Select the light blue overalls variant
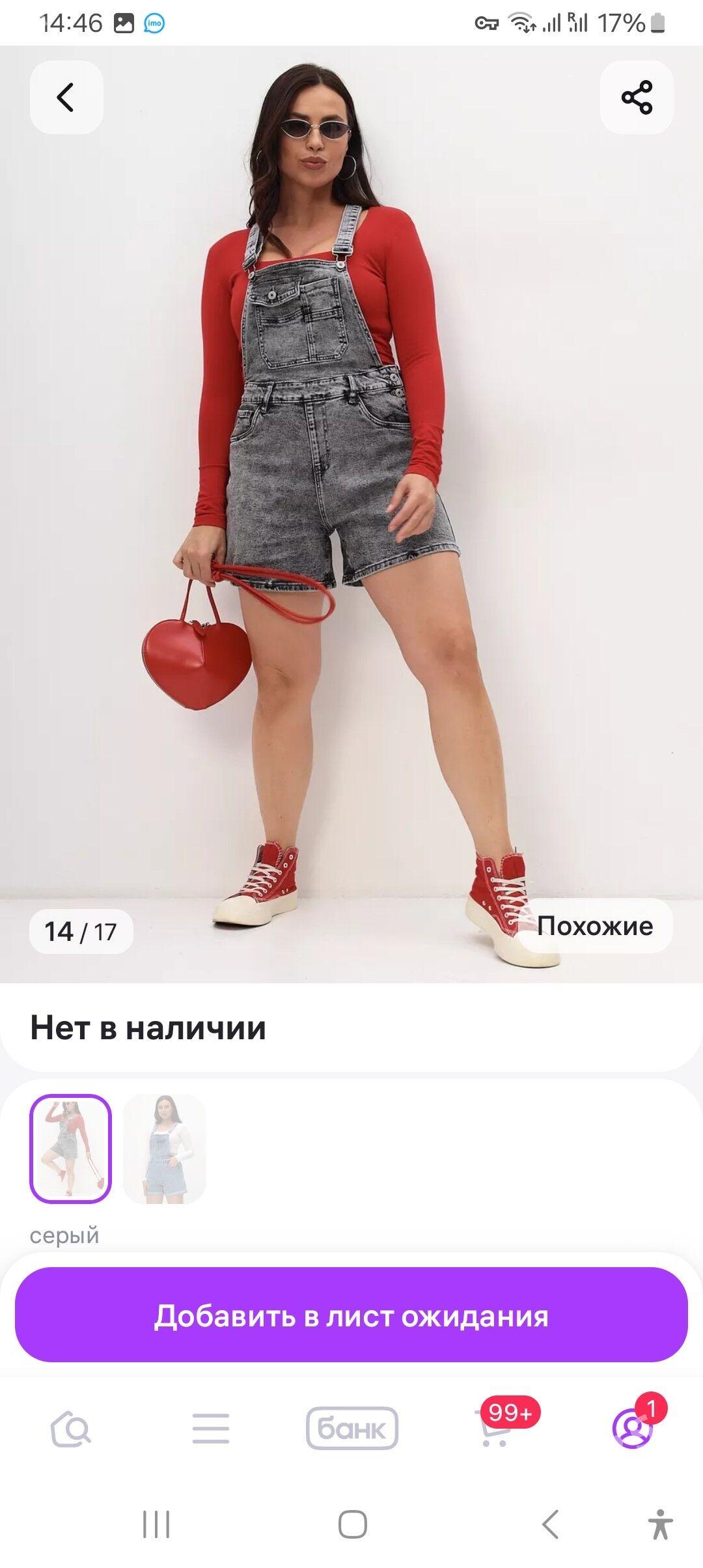The image size is (703, 1568). click(164, 1149)
